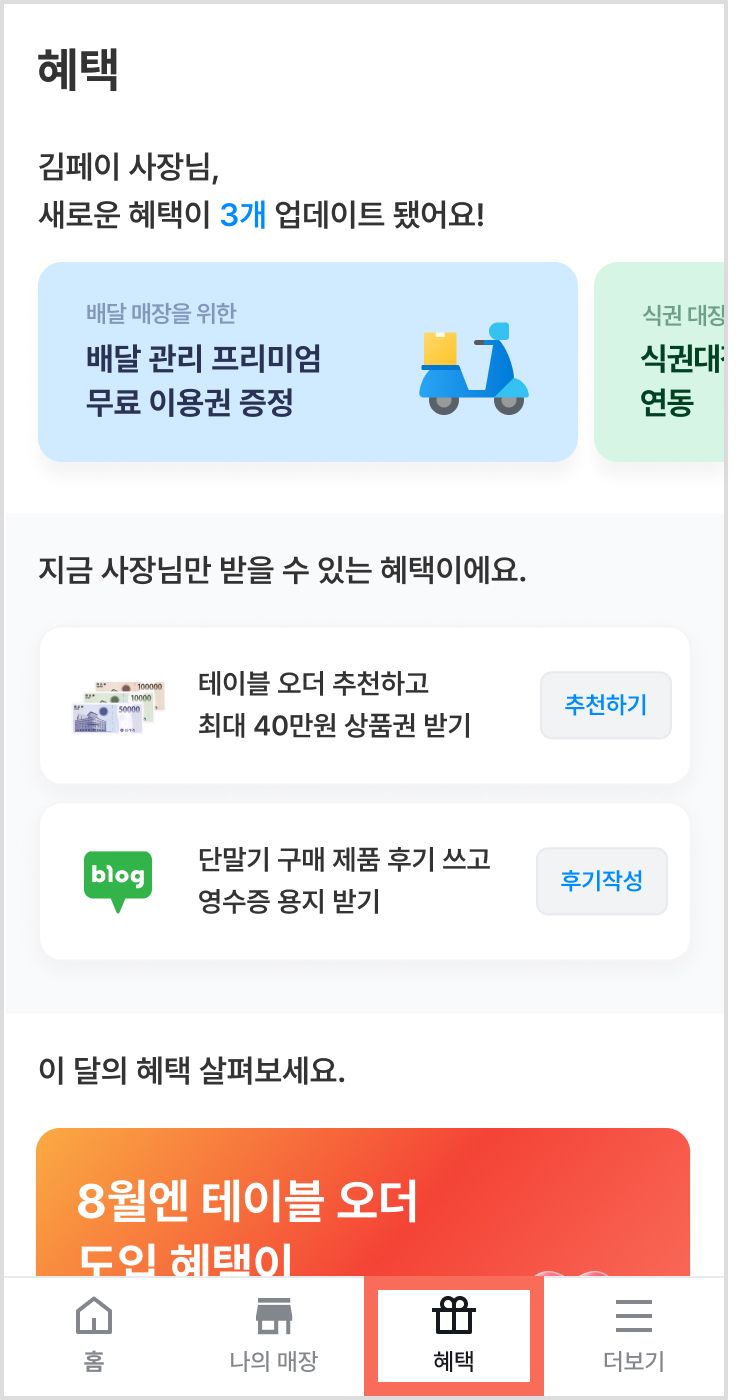Tap the 후기작성 button

point(602,881)
